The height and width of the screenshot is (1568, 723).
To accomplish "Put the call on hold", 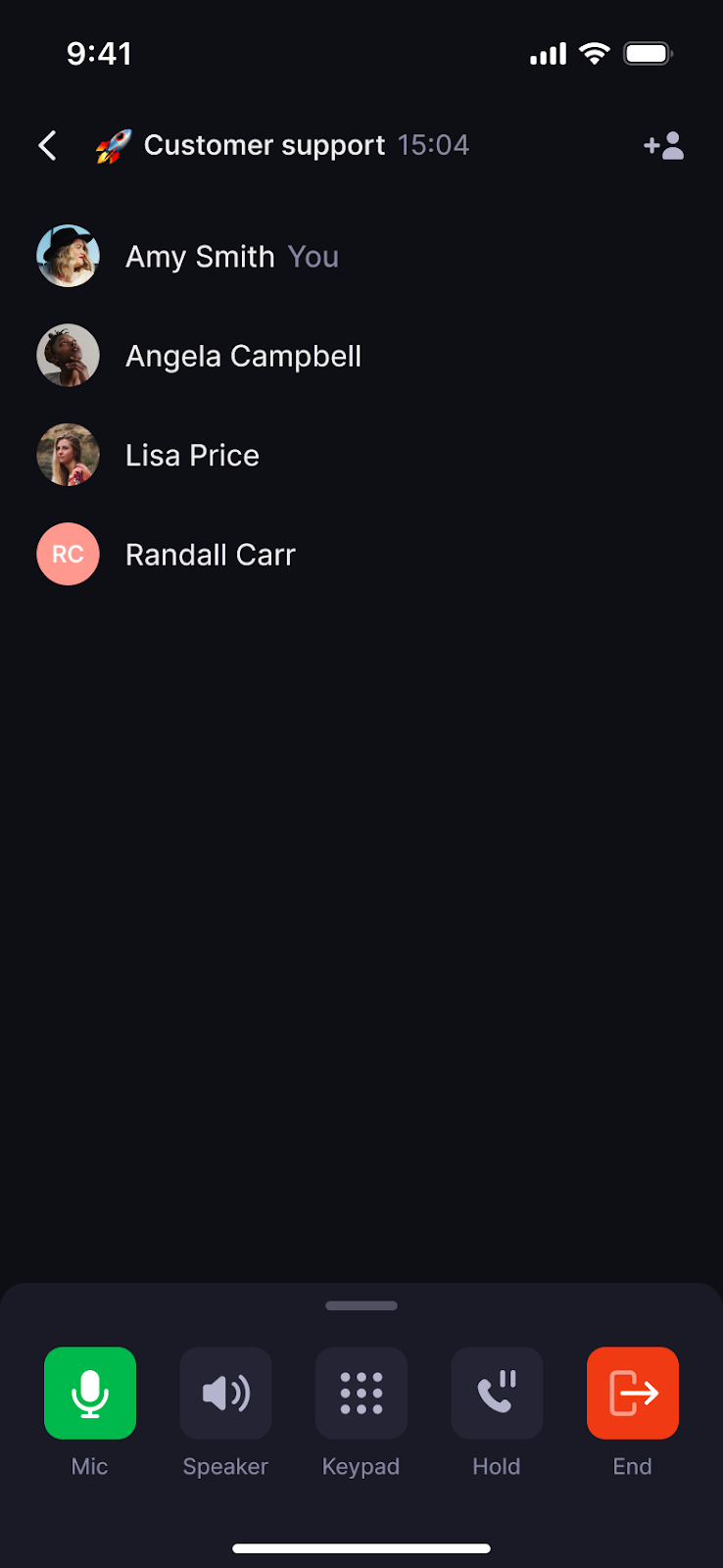I will (497, 1393).
